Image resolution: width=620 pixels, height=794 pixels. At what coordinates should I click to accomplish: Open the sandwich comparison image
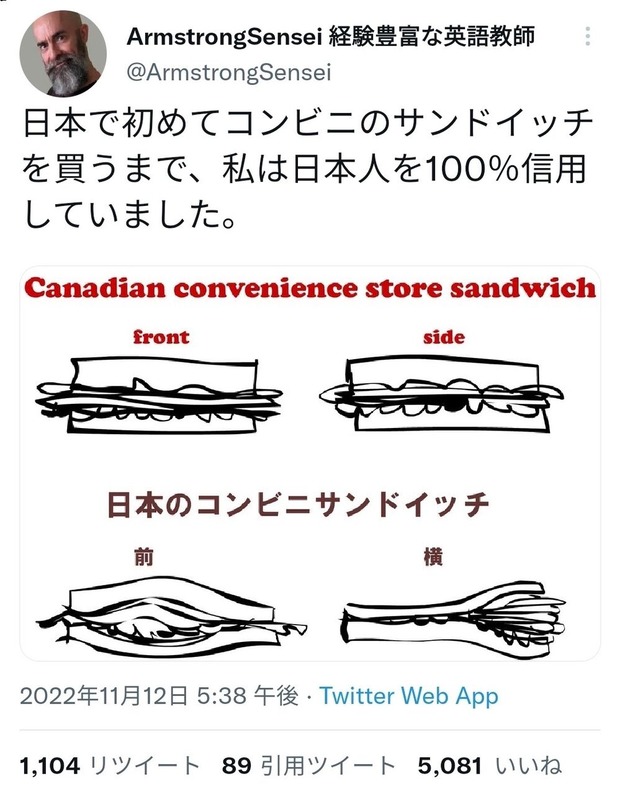pyautogui.click(x=310, y=464)
